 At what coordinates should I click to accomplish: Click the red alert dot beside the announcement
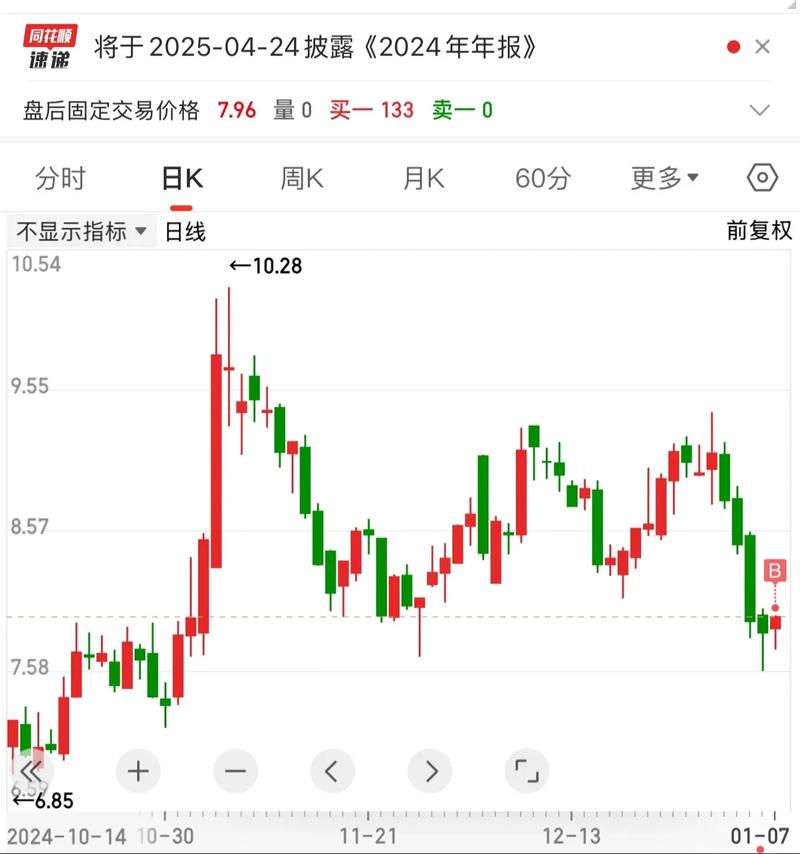click(735, 45)
